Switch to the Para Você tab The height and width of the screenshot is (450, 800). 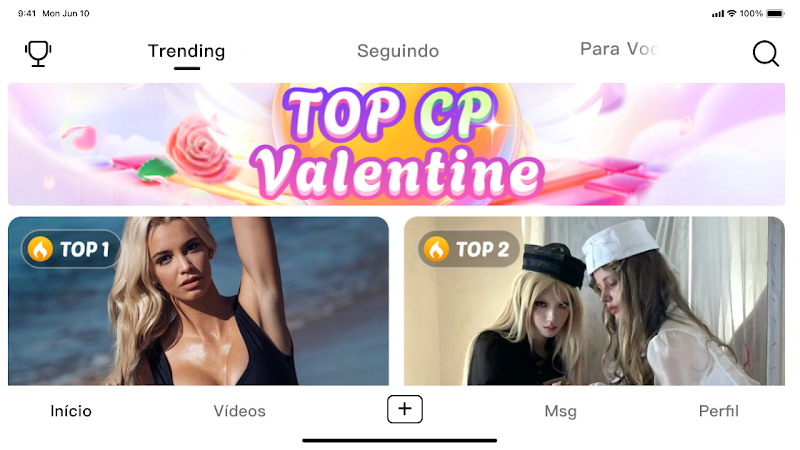point(620,49)
